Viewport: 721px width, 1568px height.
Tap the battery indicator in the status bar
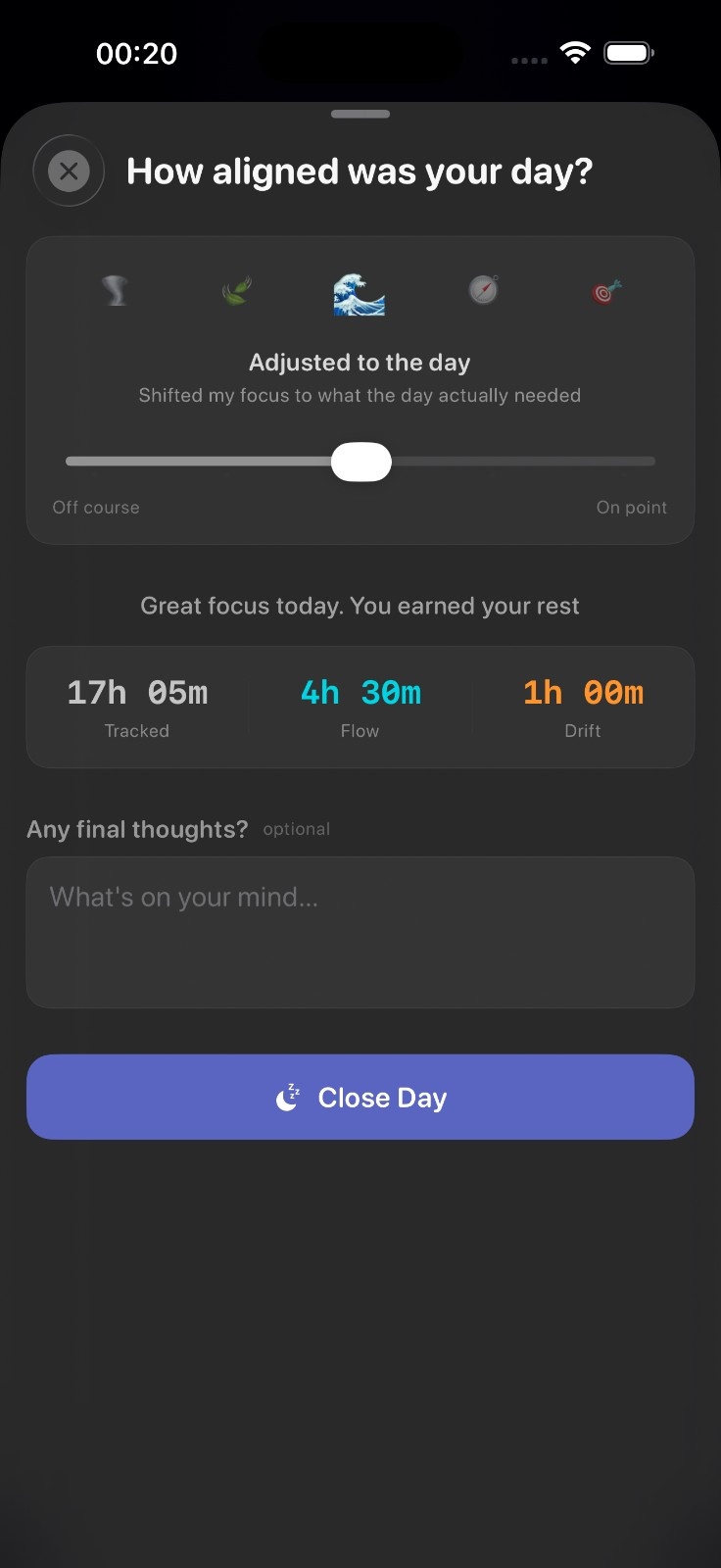click(x=628, y=53)
